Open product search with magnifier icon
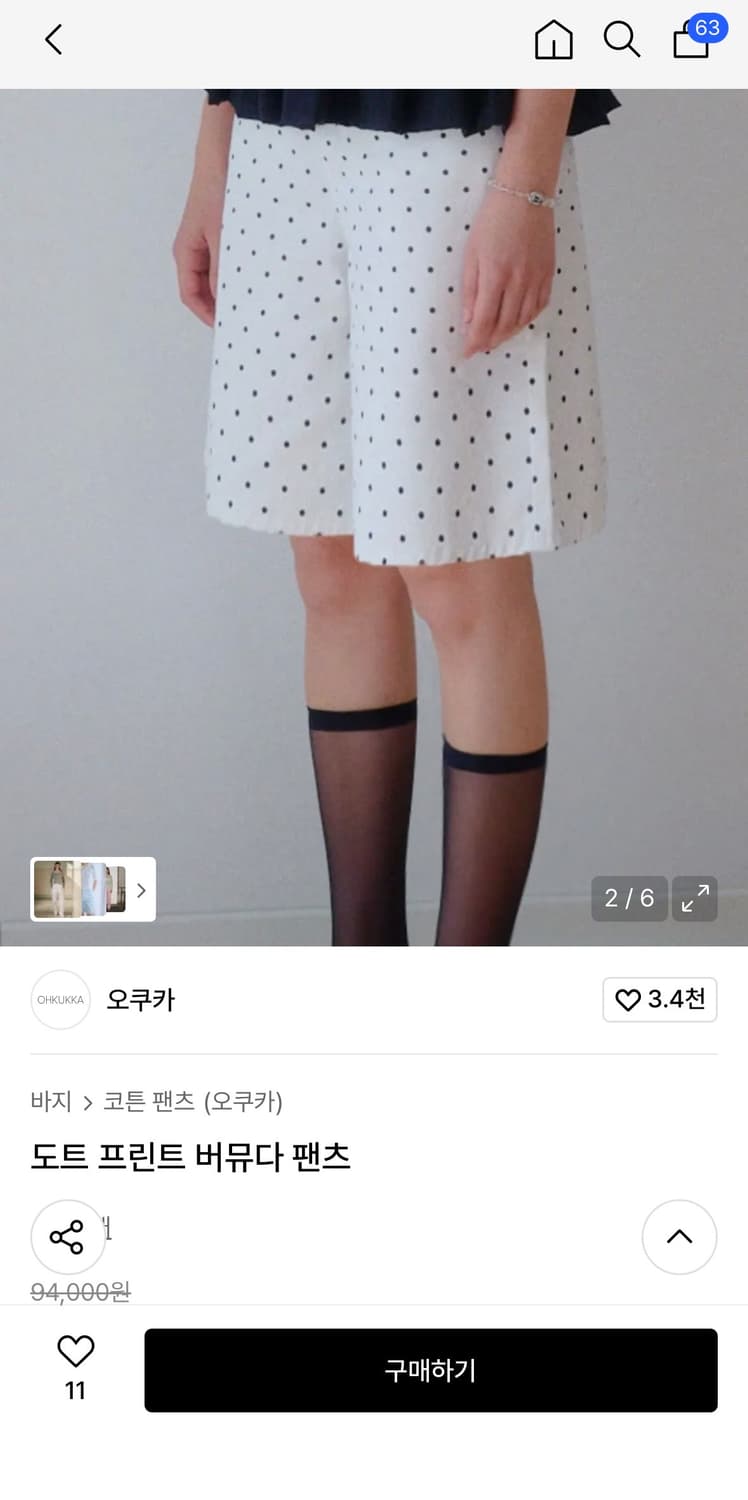Screen dimensions: 748x1500 [x=622, y=40]
